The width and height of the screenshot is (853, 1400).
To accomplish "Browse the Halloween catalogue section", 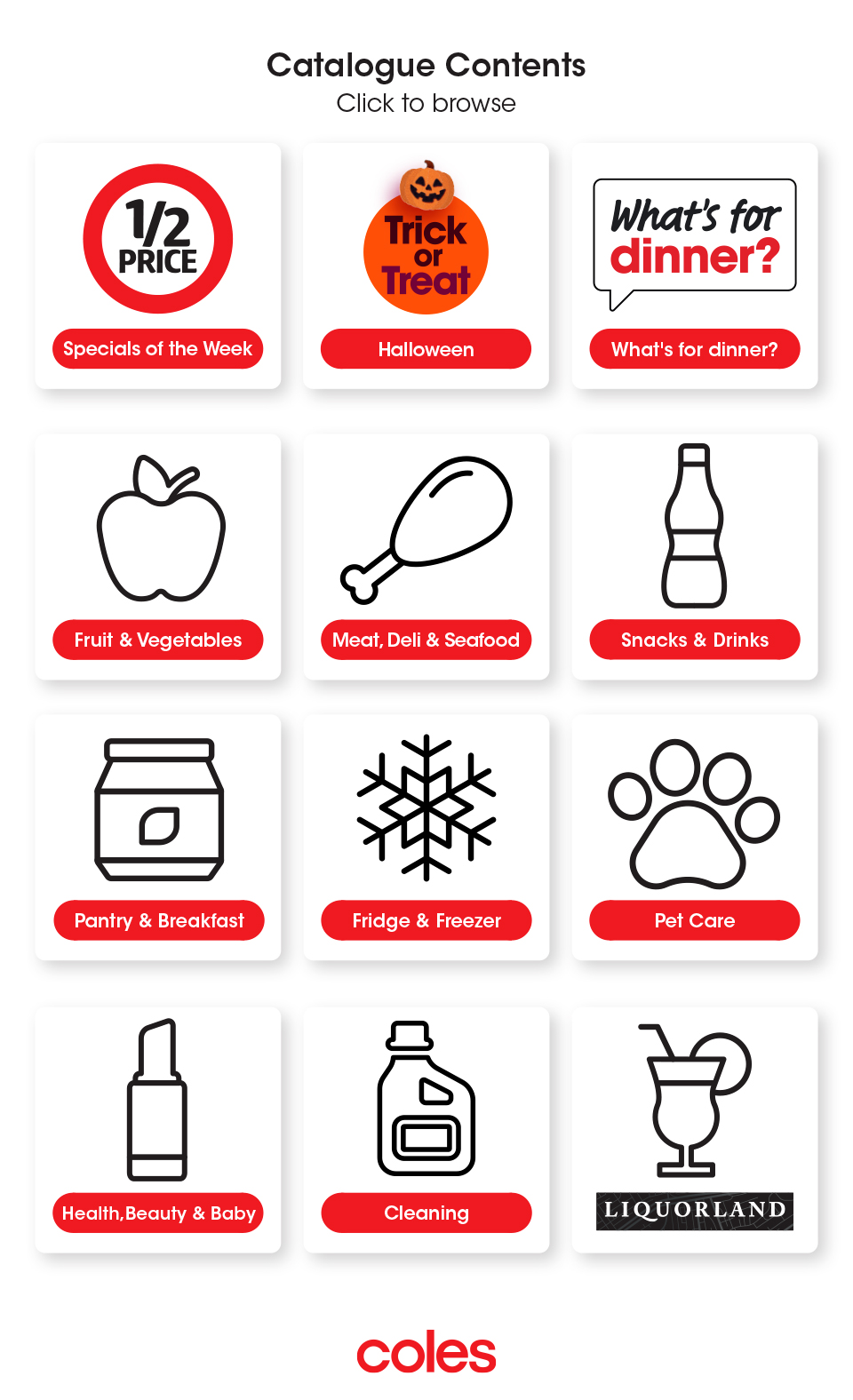I will click(x=426, y=266).
